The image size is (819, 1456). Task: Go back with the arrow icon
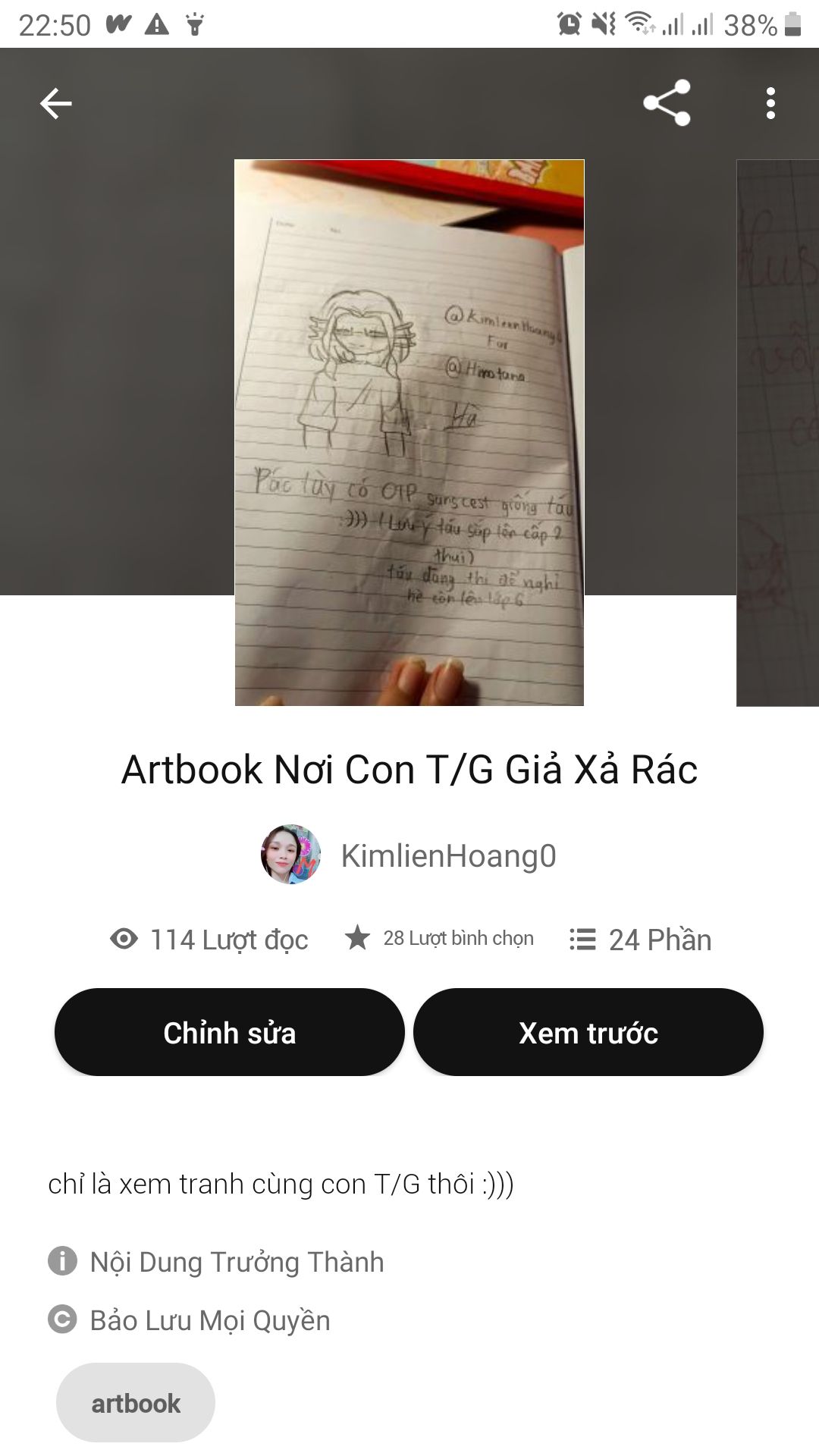pos(55,103)
